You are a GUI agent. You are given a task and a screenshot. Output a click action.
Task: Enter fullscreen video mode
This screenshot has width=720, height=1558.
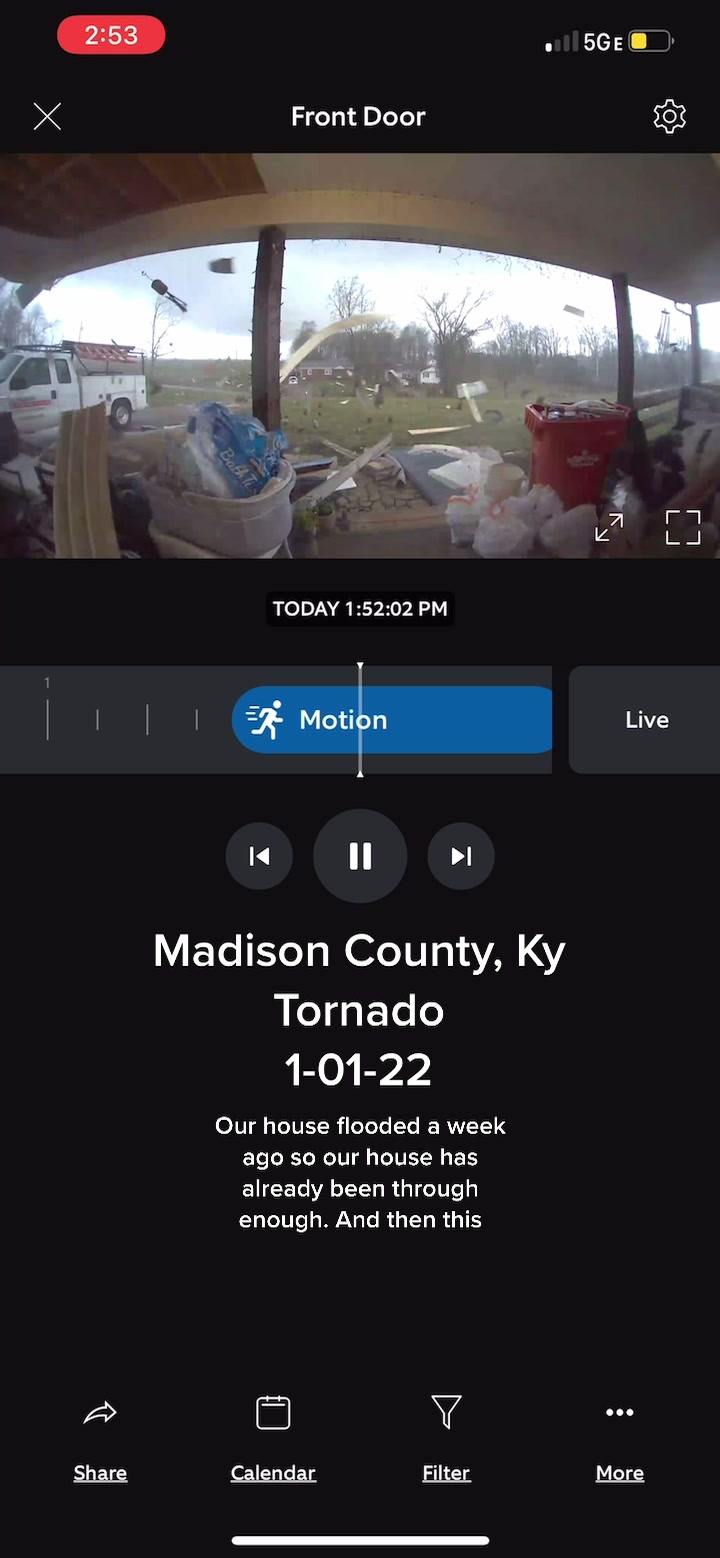tap(683, 527)
